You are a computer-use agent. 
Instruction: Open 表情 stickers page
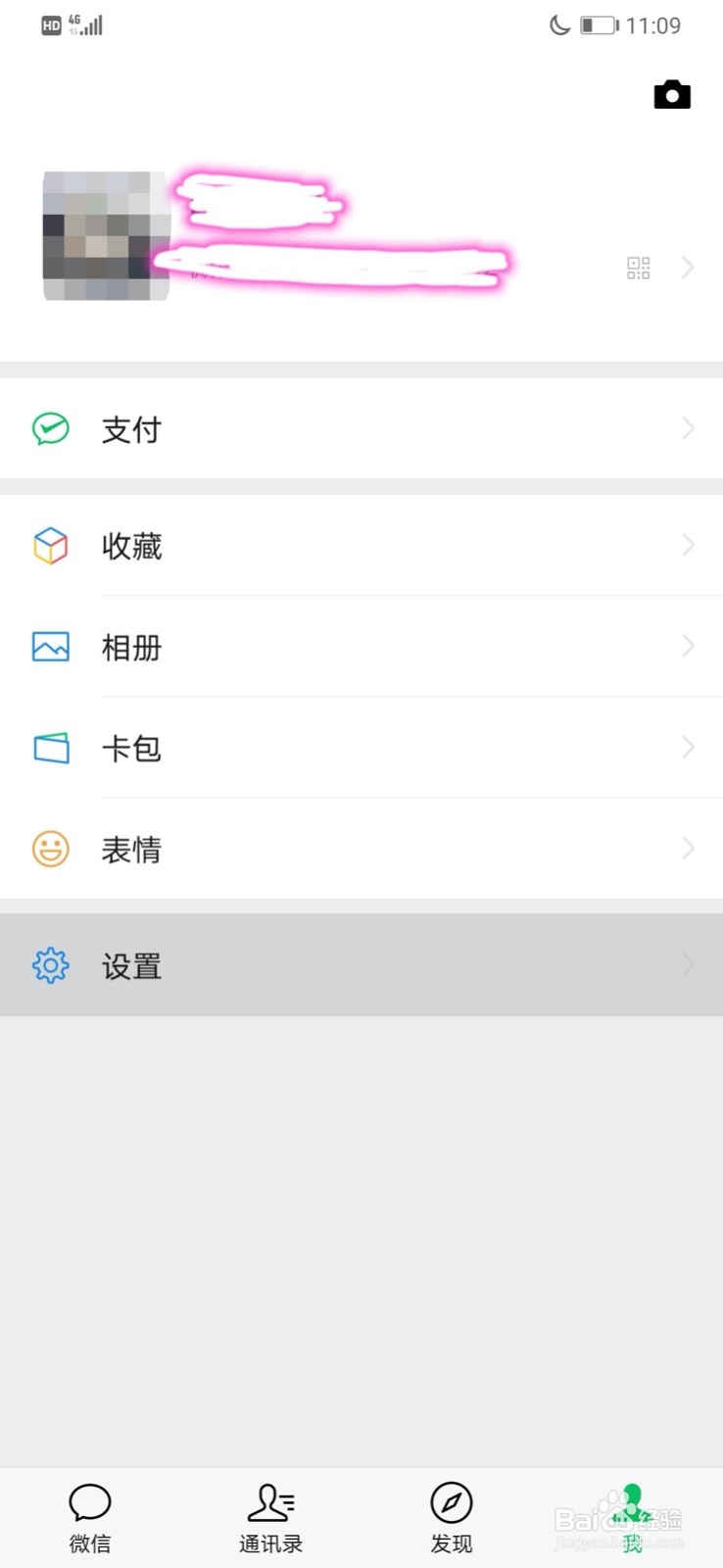(132, 849)
